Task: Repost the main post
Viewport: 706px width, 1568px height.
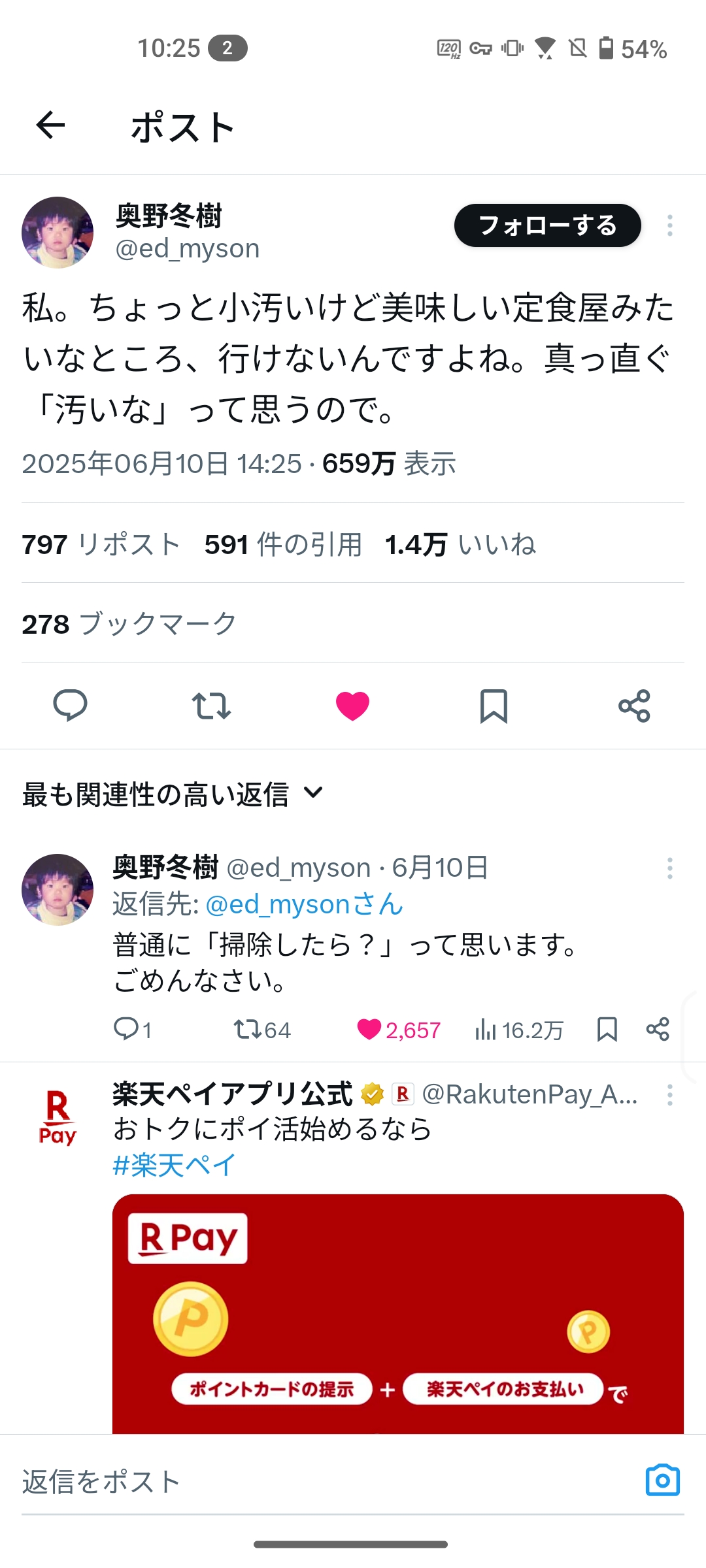Action: 211,706
